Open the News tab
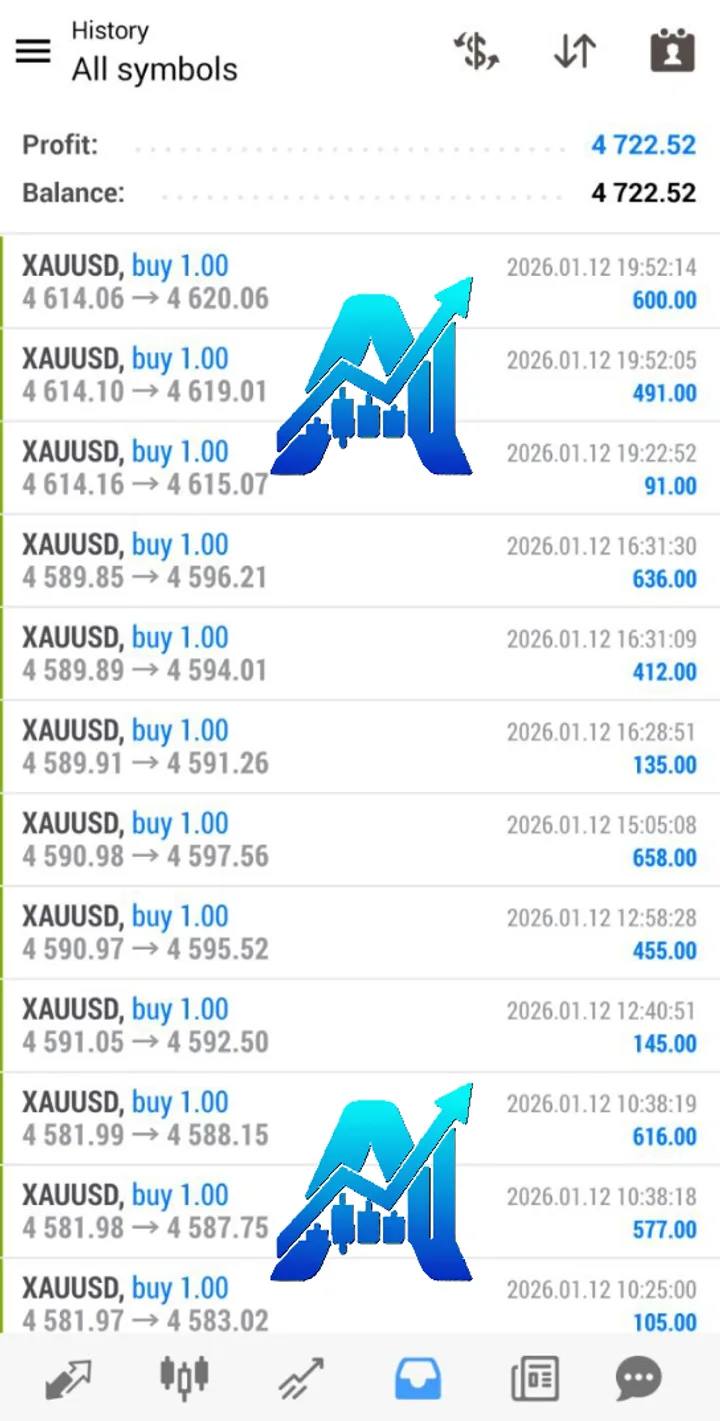This screenshot has height=1421, width=720. [x=535, y=1379]
